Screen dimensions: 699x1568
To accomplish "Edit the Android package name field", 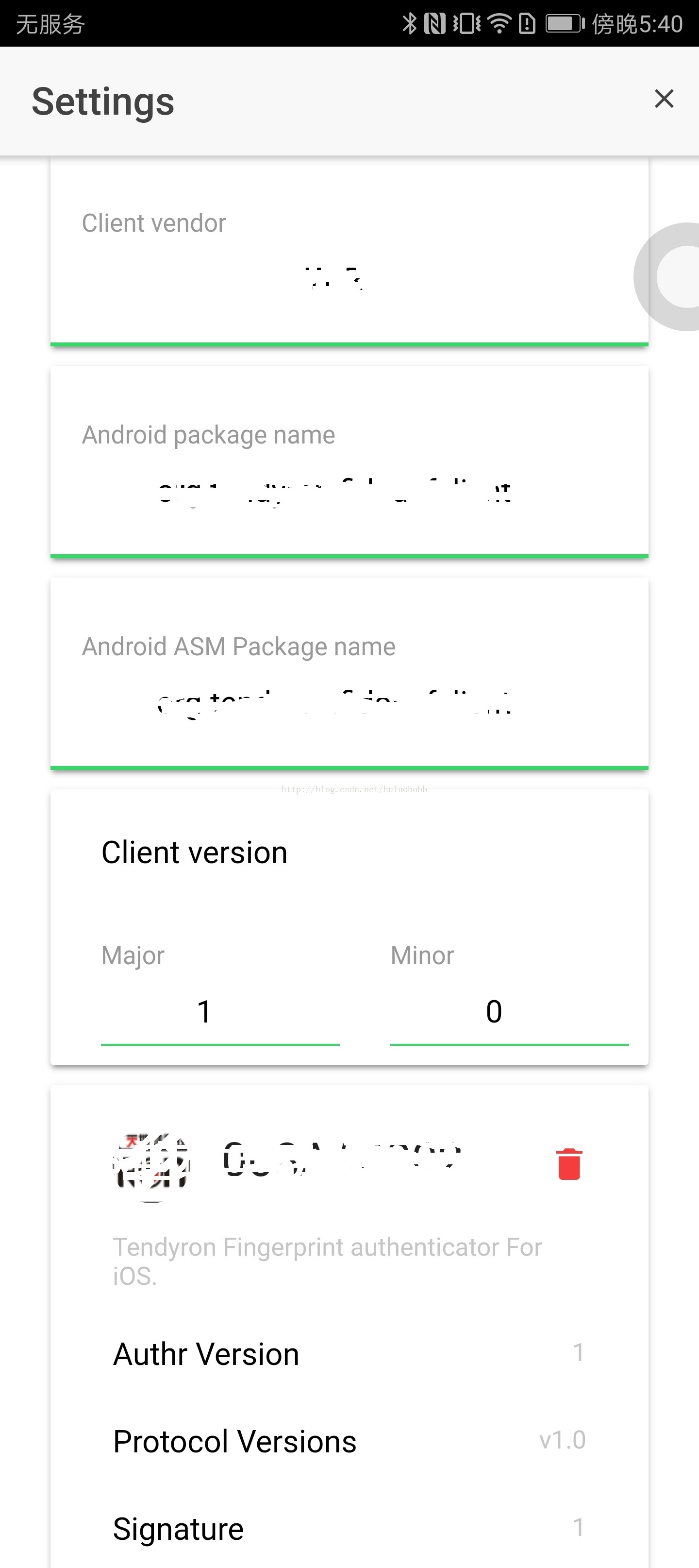I will tap(349, 490).
